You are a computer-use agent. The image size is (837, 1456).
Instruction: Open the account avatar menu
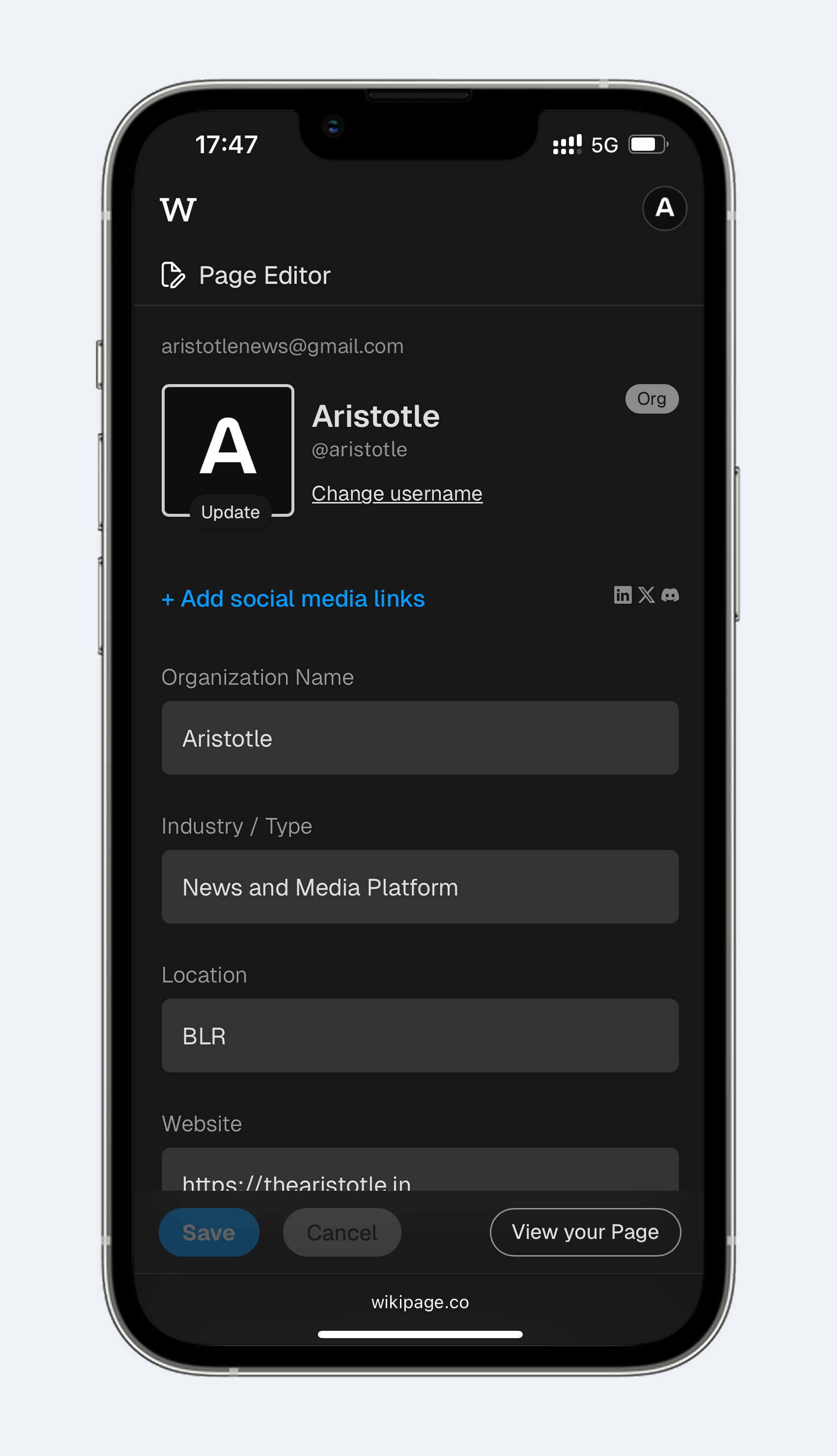coord(664,208)
